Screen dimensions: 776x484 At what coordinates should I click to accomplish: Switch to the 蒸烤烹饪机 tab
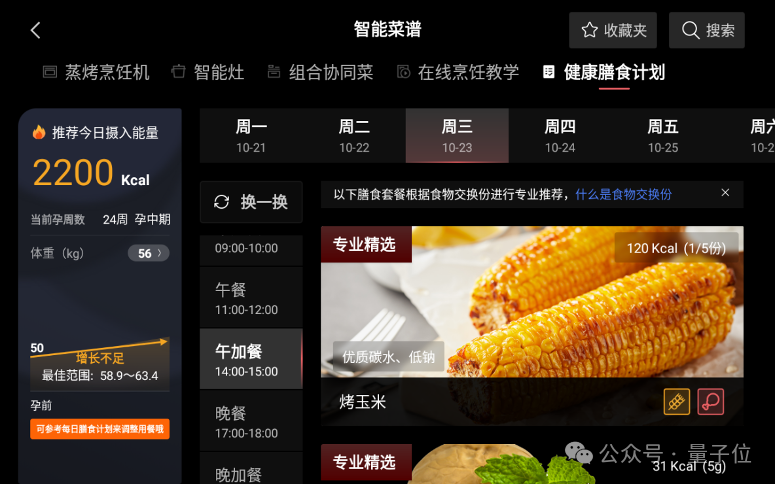[96, 72]
